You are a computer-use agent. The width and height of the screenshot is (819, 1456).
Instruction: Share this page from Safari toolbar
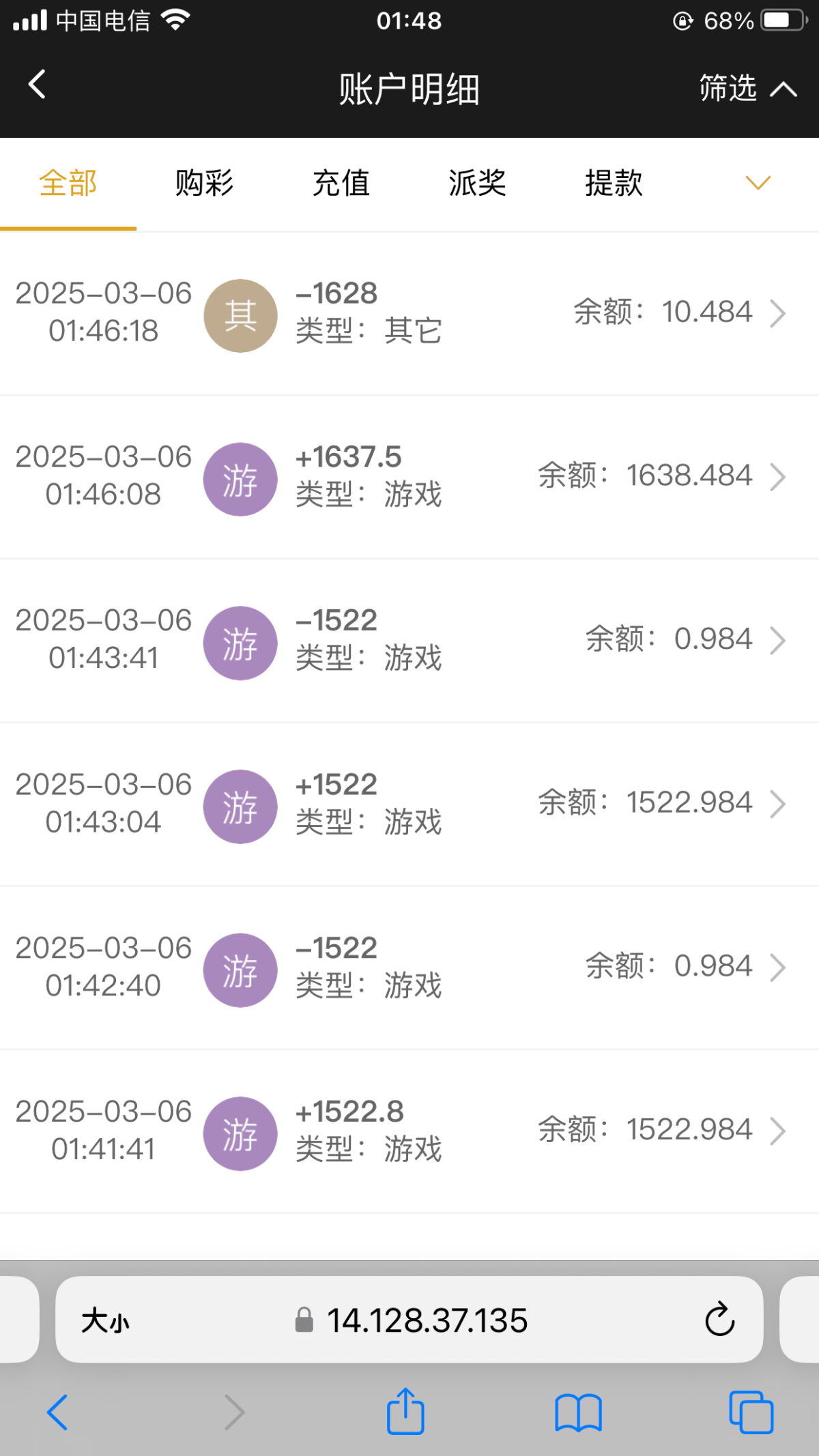tap(405, 1411)
